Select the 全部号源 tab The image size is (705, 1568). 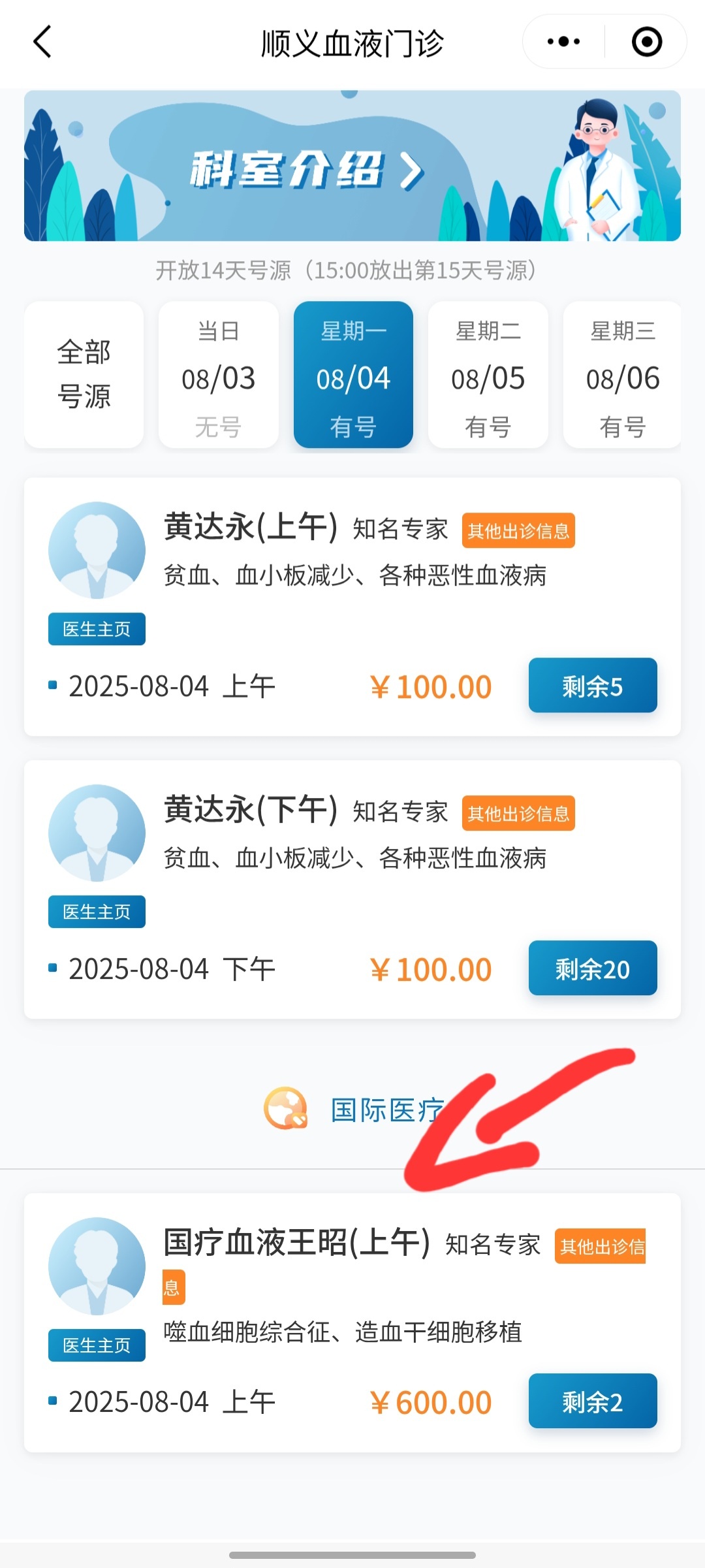84,374
